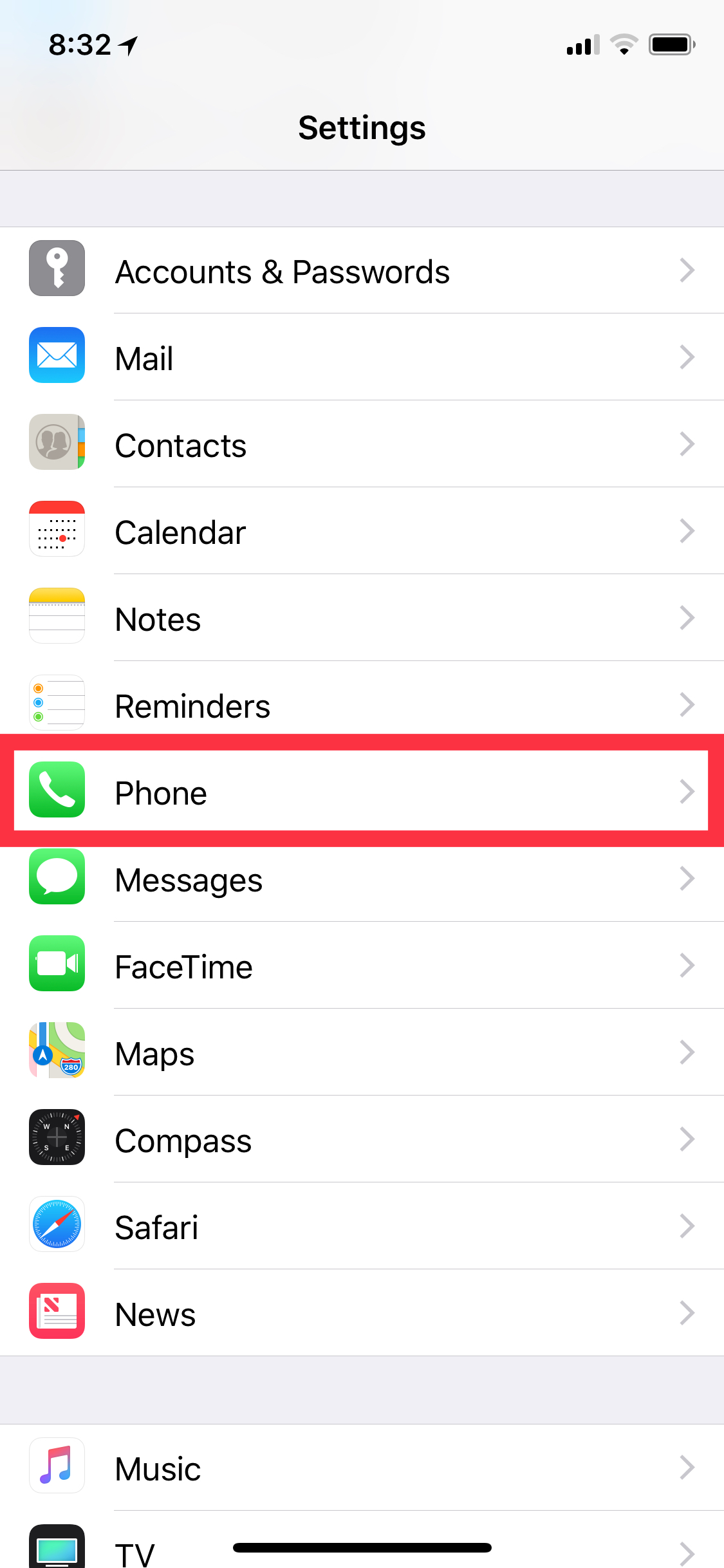Go to FaceTime settings
The image size is (724, 1568).
pos(362,966)
